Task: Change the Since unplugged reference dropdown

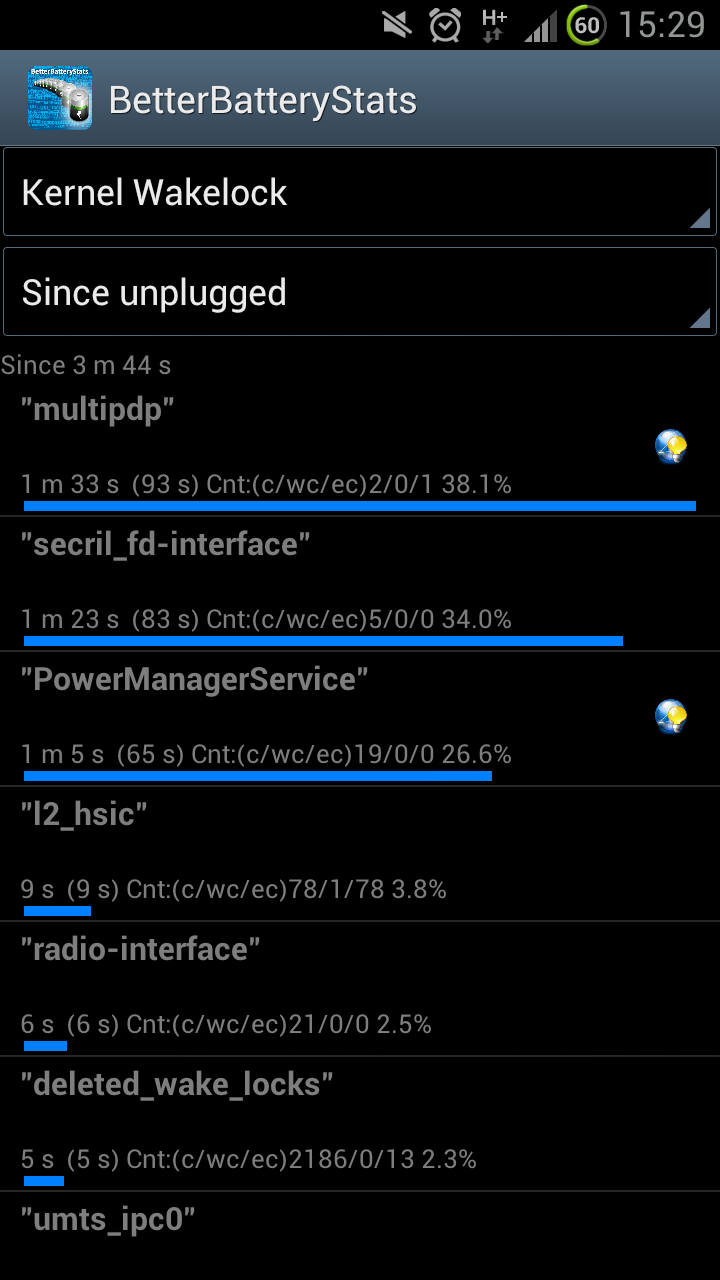Action: 360,292
